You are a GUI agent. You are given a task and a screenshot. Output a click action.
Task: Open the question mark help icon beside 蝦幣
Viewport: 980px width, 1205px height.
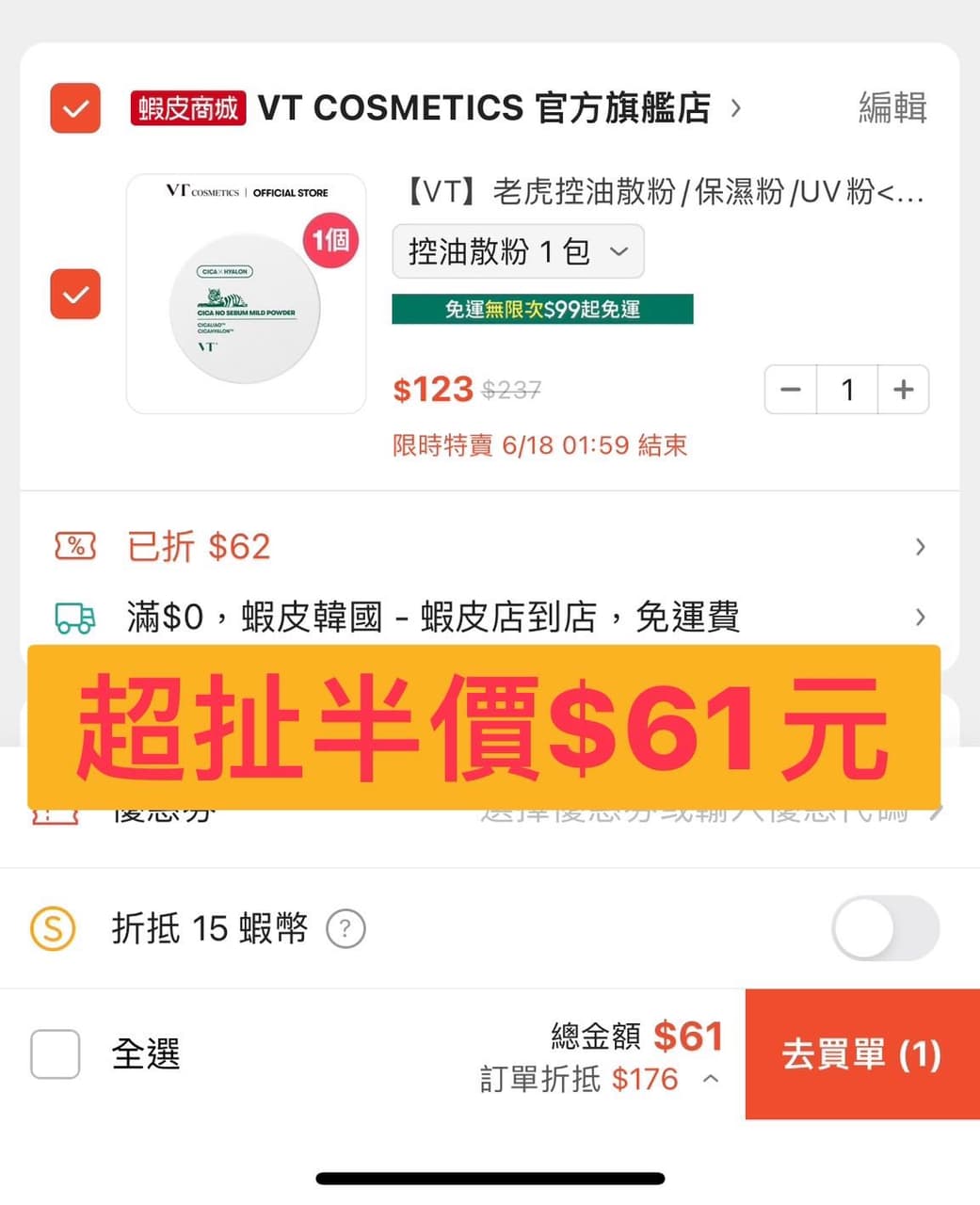[x=345, y=928]
